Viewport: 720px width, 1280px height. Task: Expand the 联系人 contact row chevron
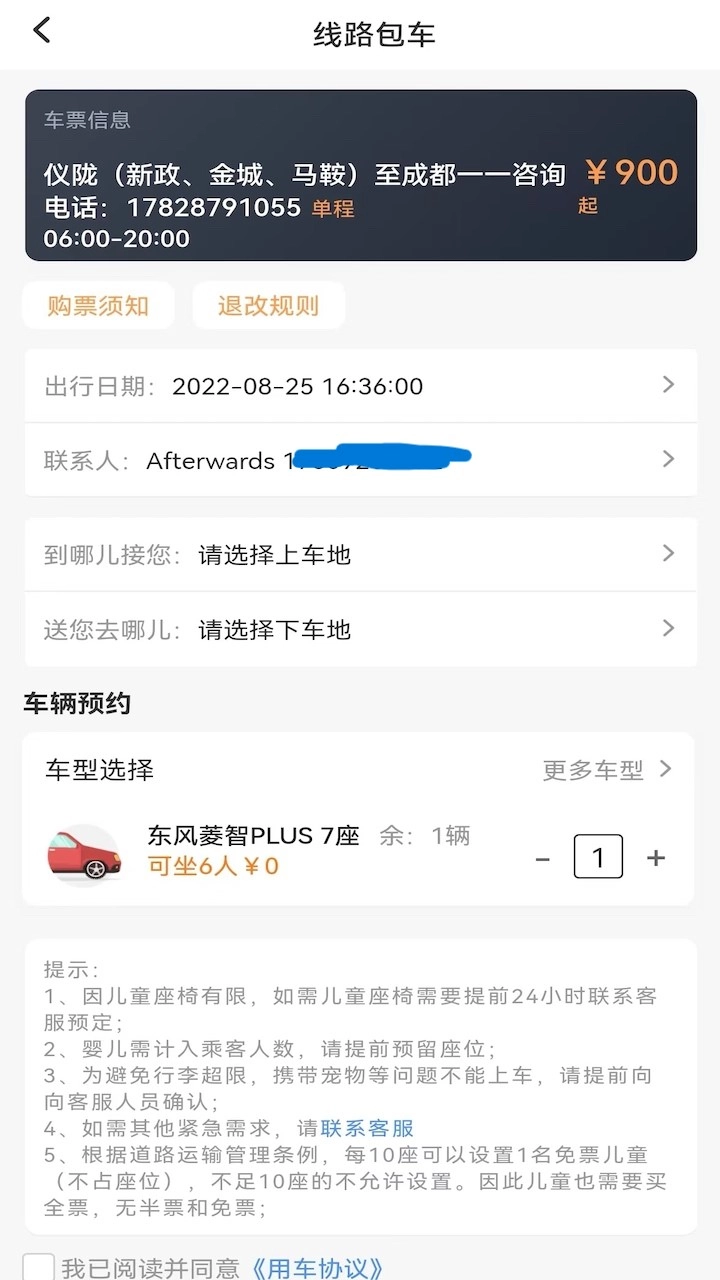[668, 460]
